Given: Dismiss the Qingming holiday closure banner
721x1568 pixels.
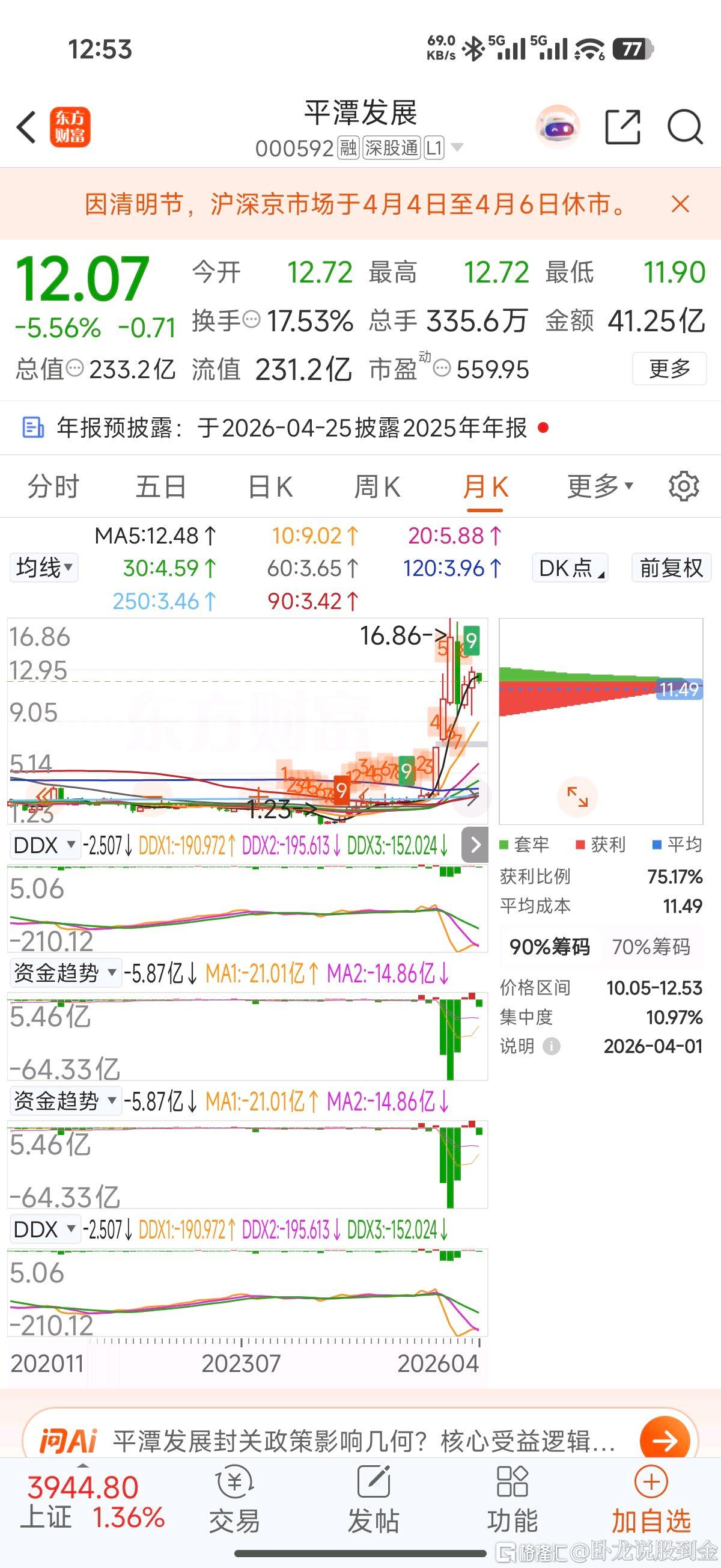Looking at the screenshot, I should pos(680,204).
